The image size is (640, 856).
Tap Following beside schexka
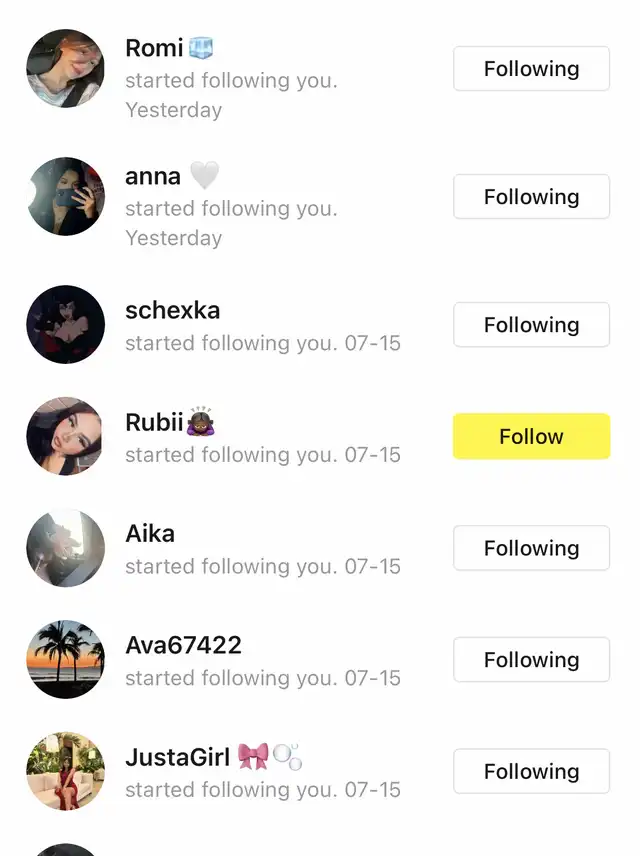click(531, 325)
